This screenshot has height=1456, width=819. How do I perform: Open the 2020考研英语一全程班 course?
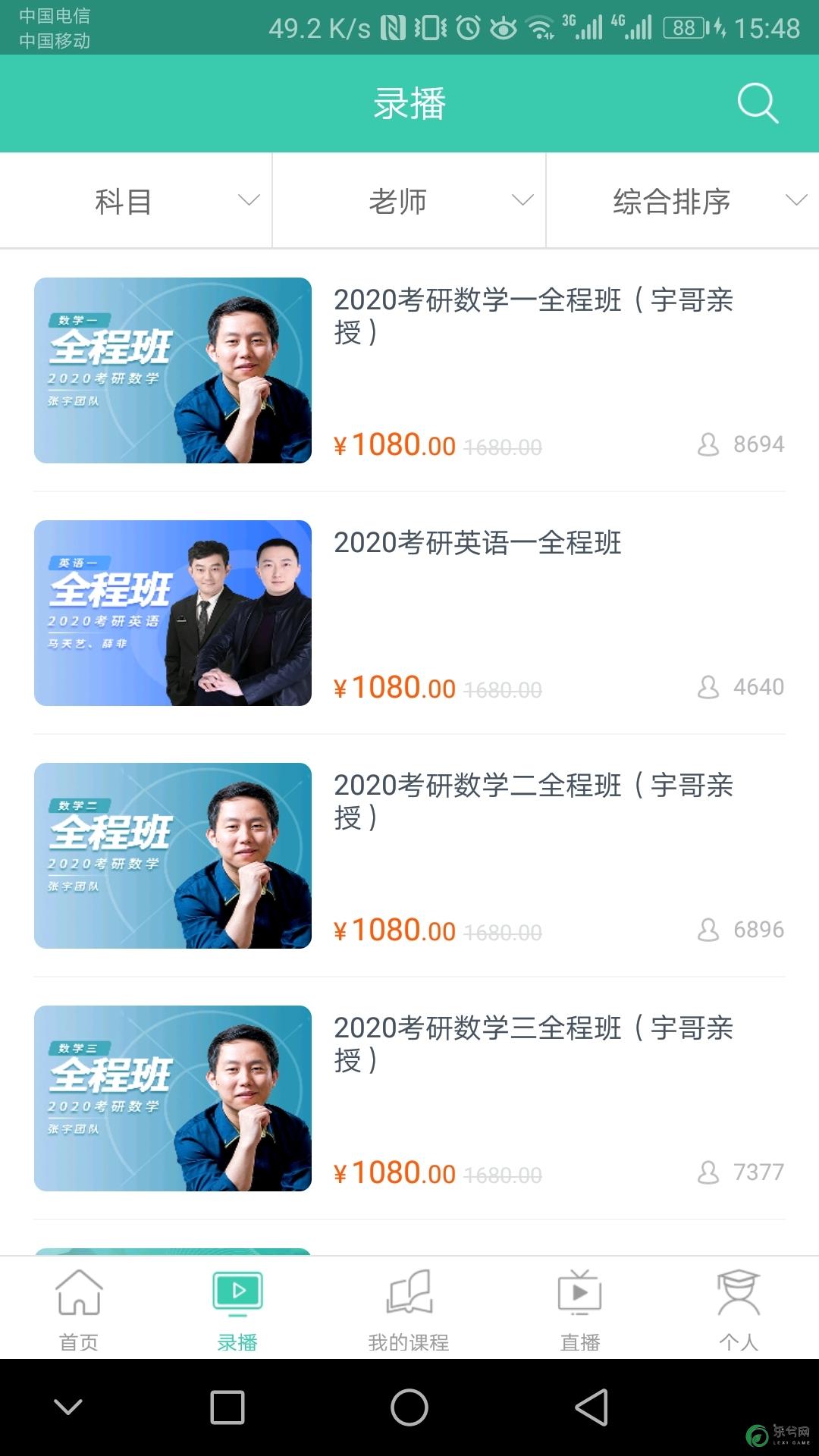[x=409, y=613]
